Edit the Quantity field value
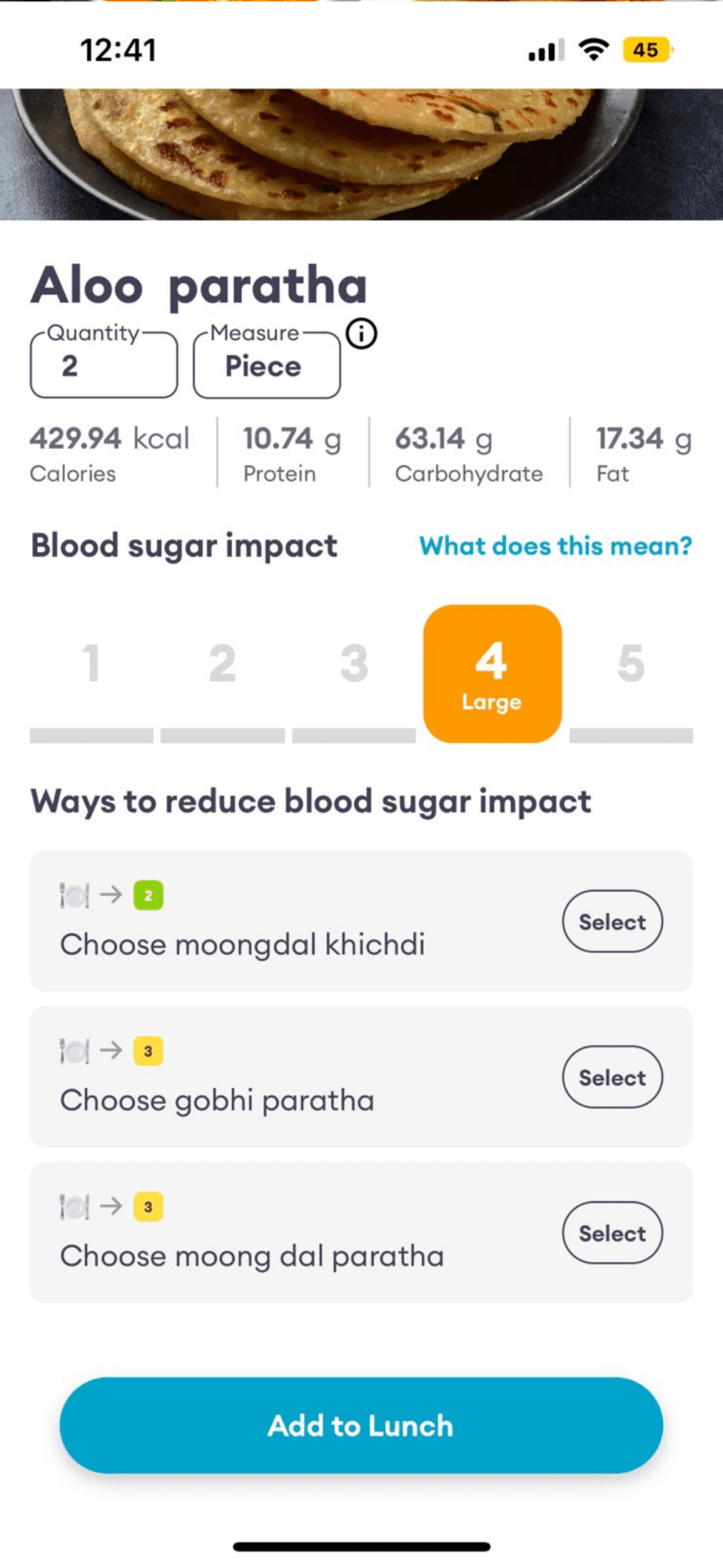 click(104, 366)
